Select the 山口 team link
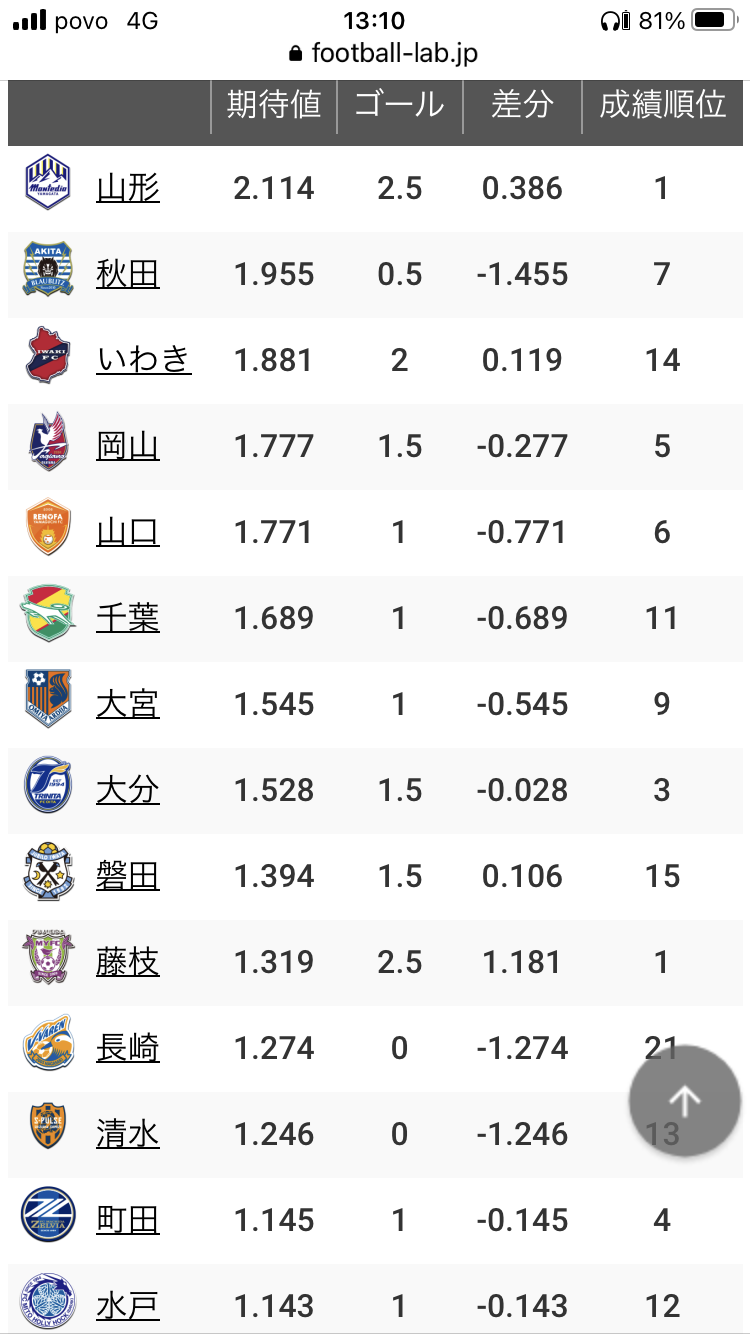 (128, 532)
